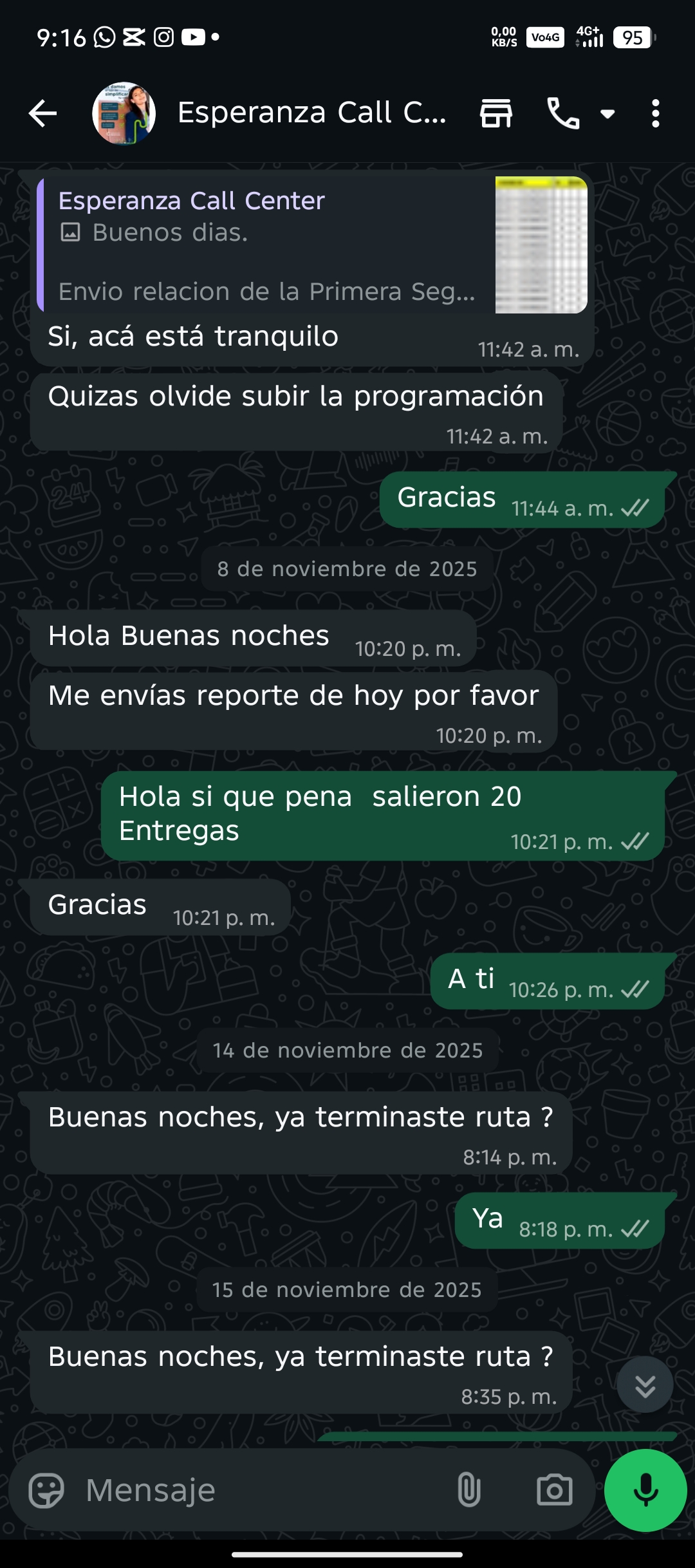Open the camera to send a photo

[x=554, y=1490]
